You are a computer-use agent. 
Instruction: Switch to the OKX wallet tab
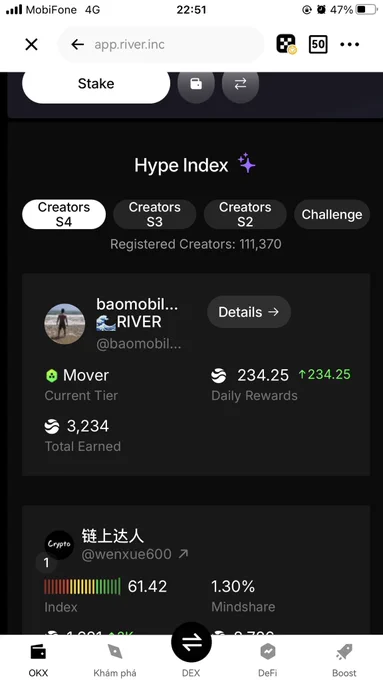[38, 660]
